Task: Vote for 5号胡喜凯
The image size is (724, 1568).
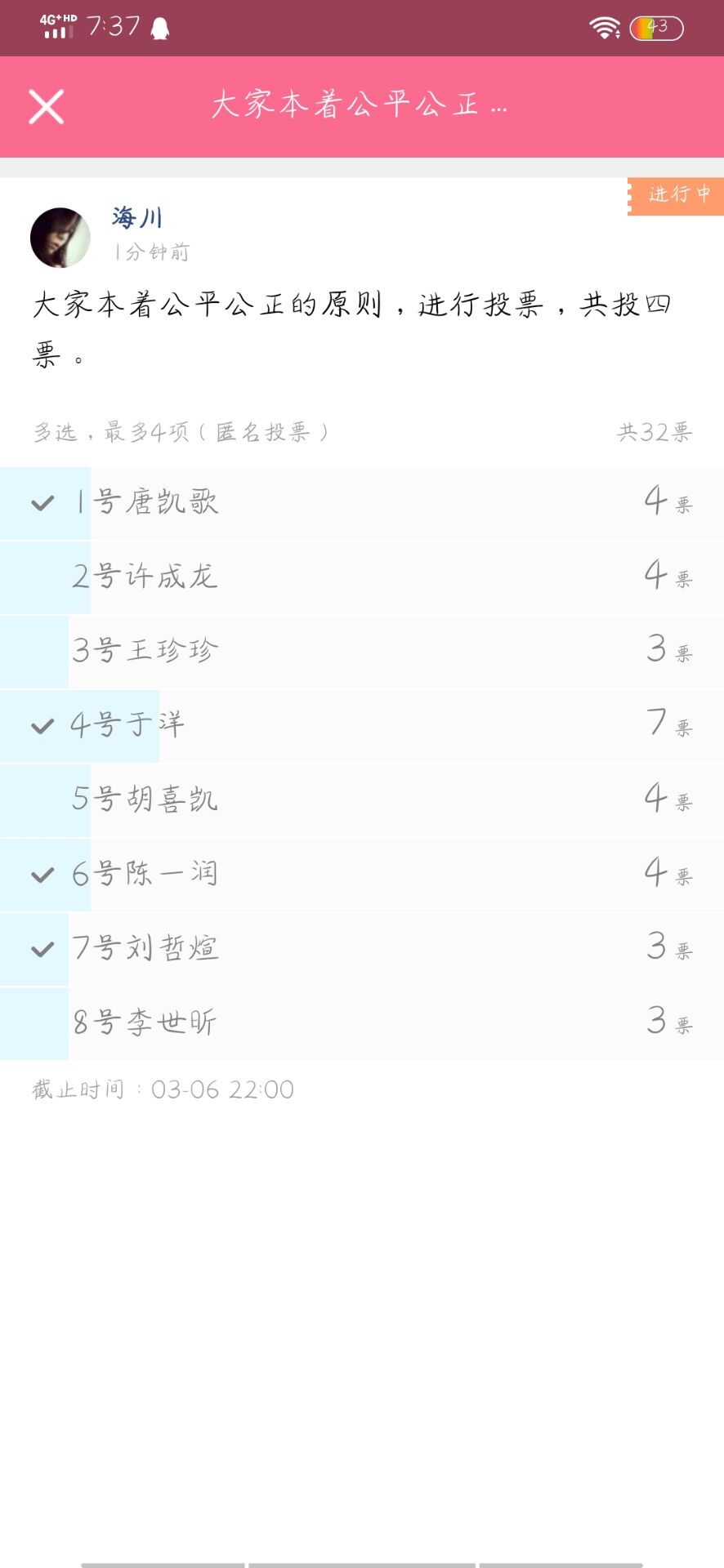Action: [362, 800]
